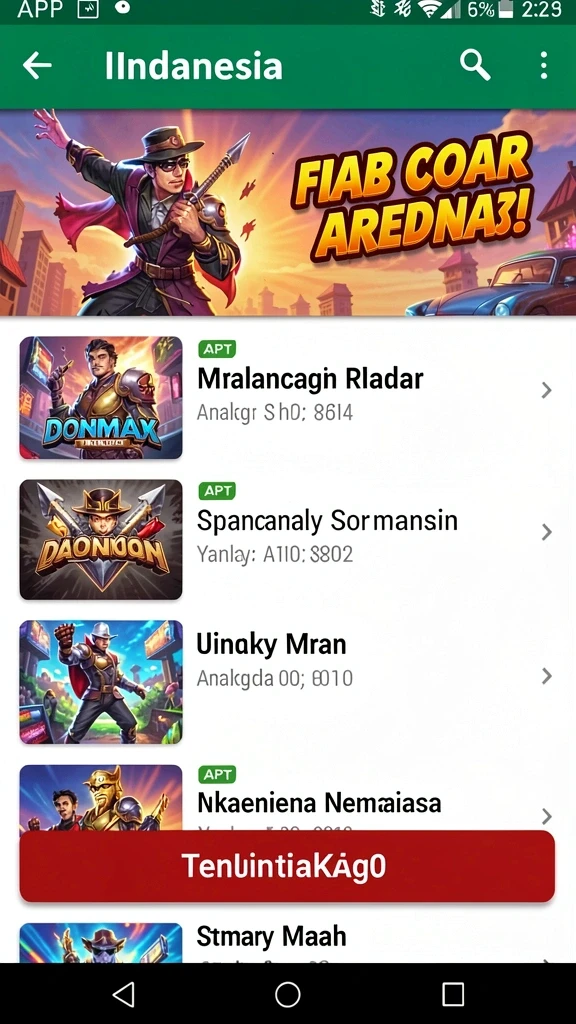
Task: Go to the system home screen
Action: [287, 994]
